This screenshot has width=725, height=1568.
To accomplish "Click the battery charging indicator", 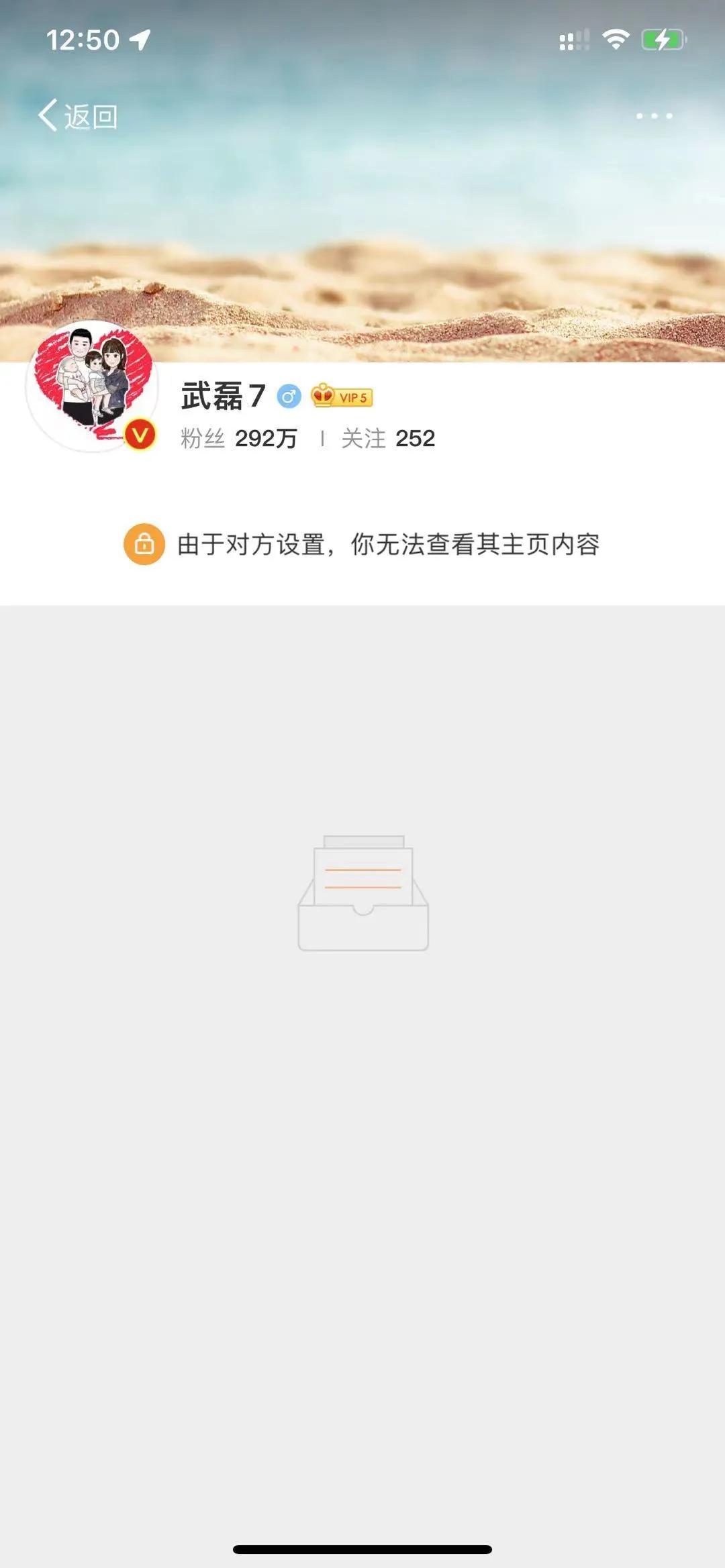I will click(660, 40).
